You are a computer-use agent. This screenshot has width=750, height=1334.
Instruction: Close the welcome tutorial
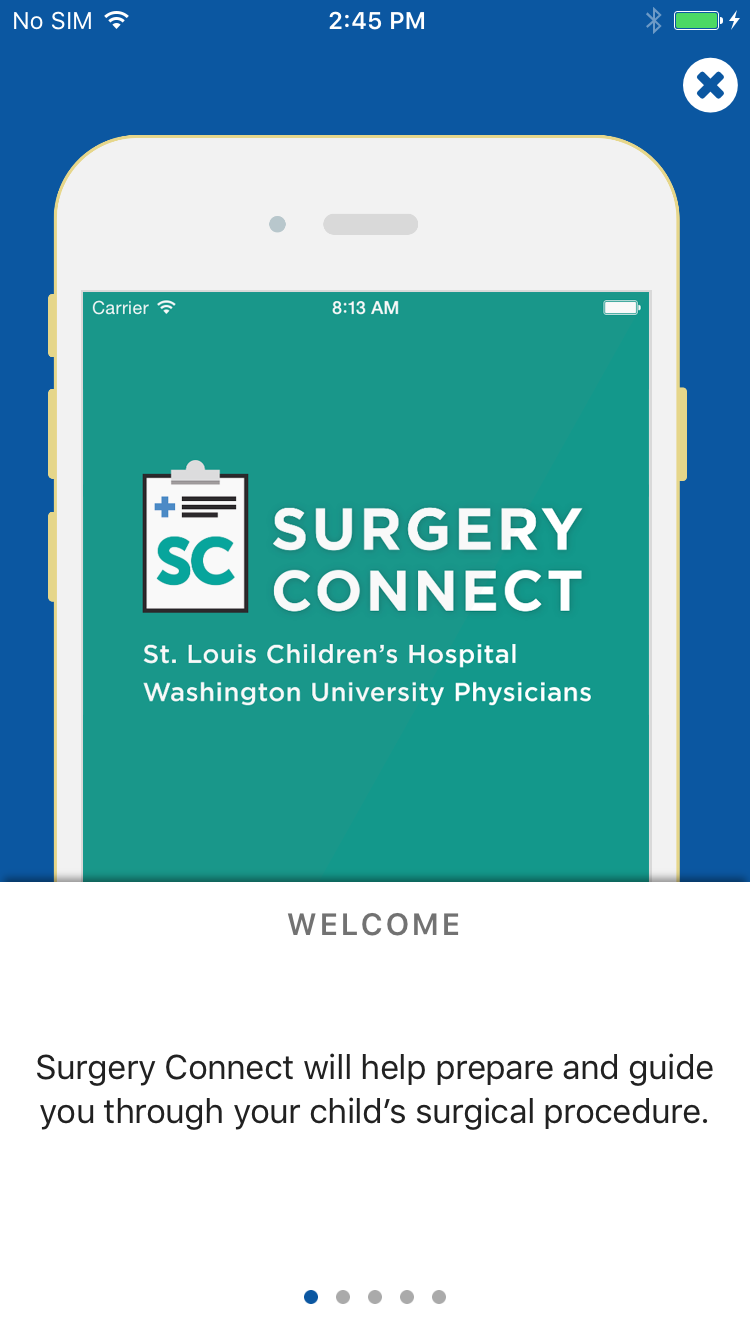[710, 86]
